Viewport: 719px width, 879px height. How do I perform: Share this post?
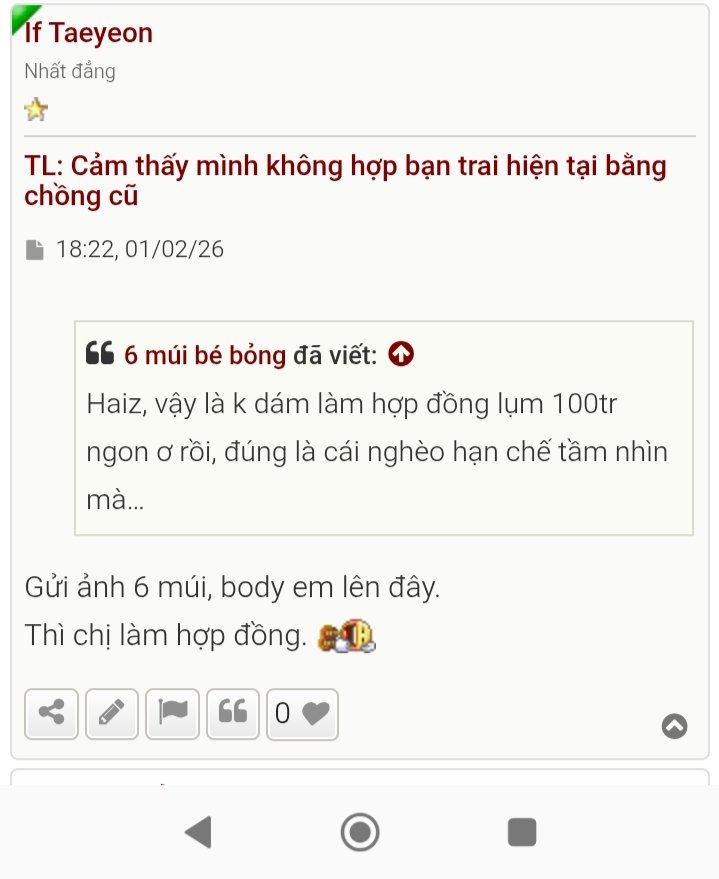coord(51,713)
